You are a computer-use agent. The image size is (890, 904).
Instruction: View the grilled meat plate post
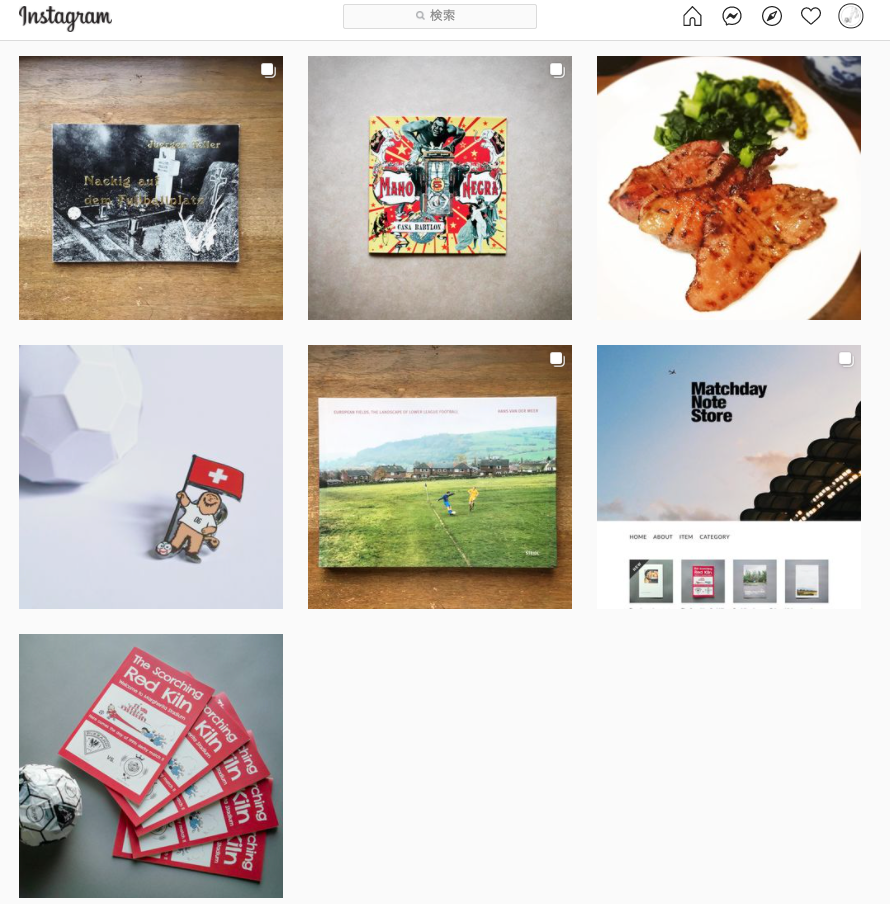[x=729, y=188]
